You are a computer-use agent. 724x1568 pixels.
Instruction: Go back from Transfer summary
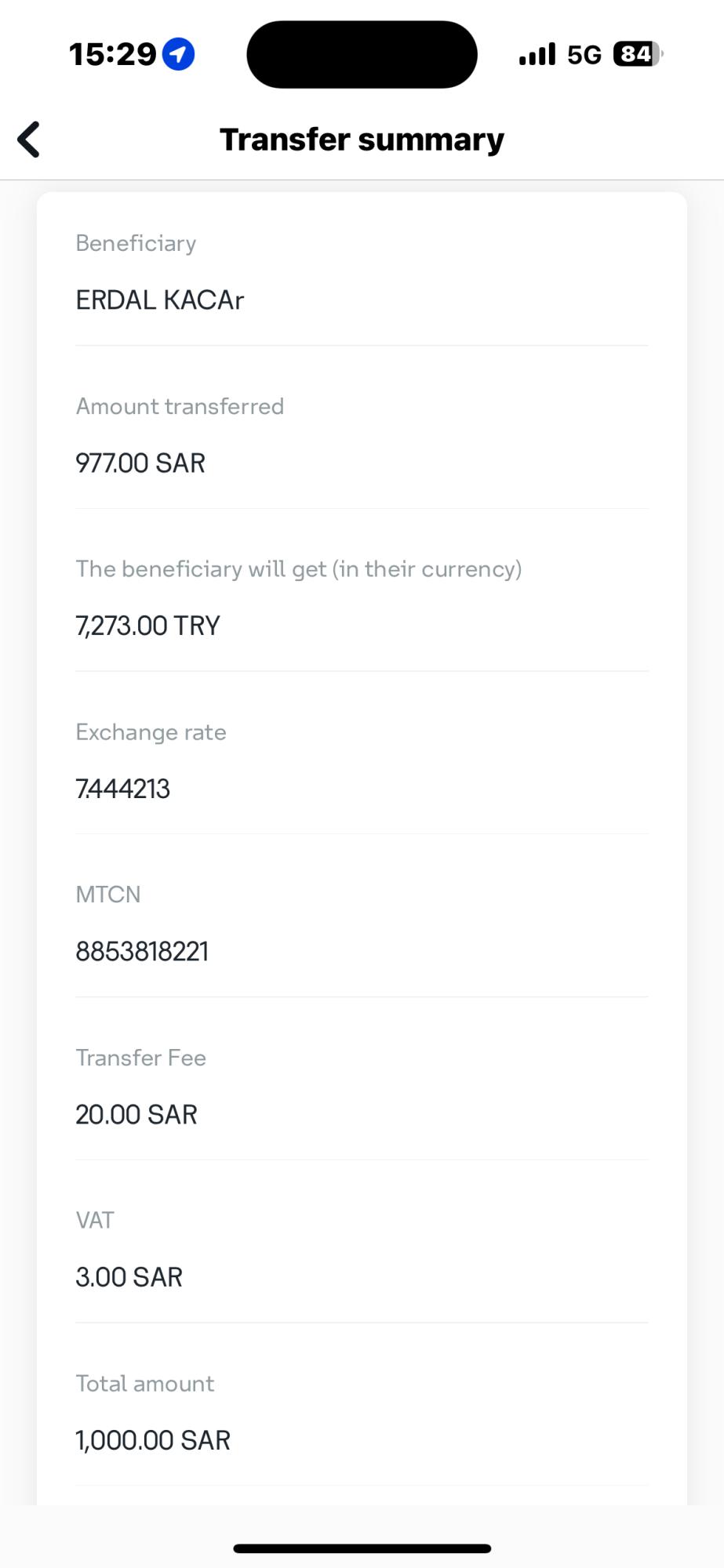(x=29, y=140)
